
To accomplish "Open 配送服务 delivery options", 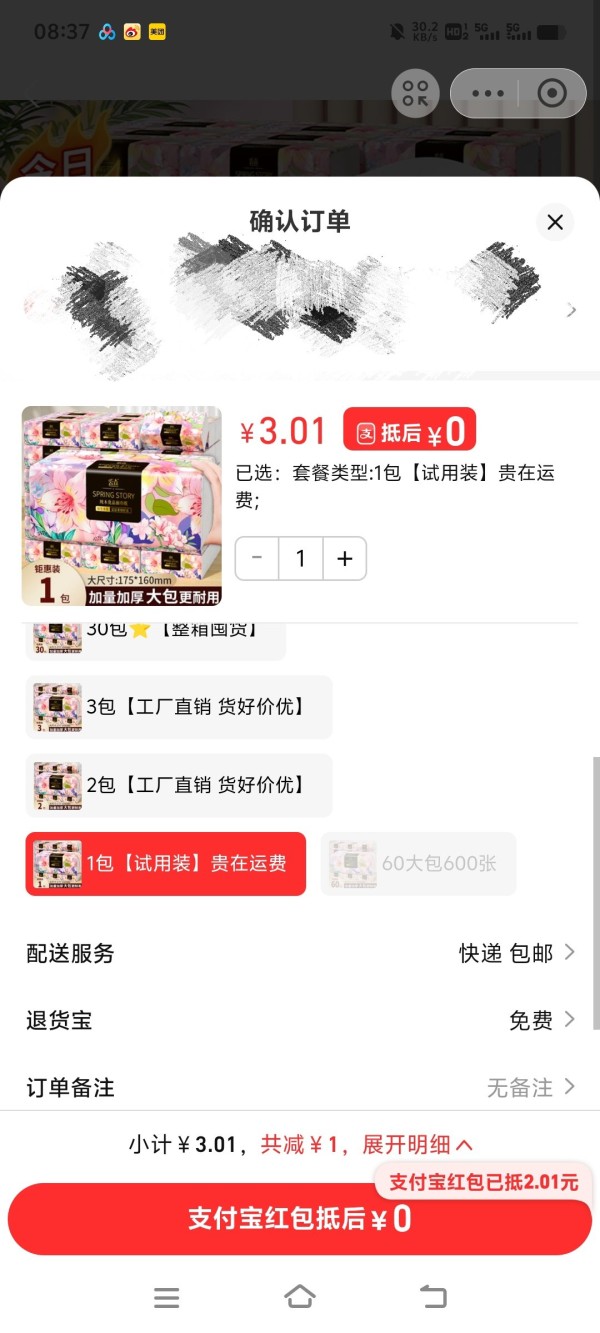I will (x=300, y=953).
